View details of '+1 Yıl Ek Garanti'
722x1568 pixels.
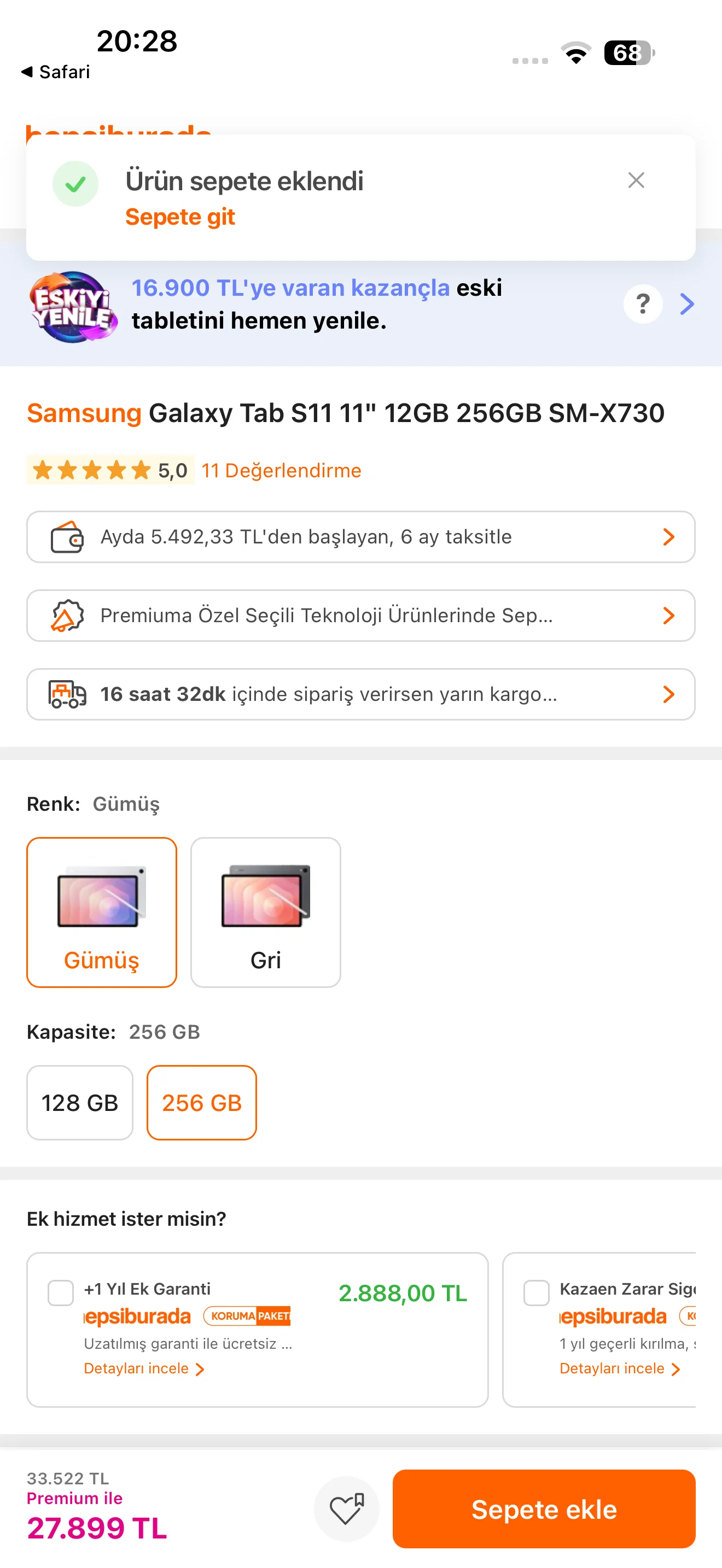[144, 1368]
